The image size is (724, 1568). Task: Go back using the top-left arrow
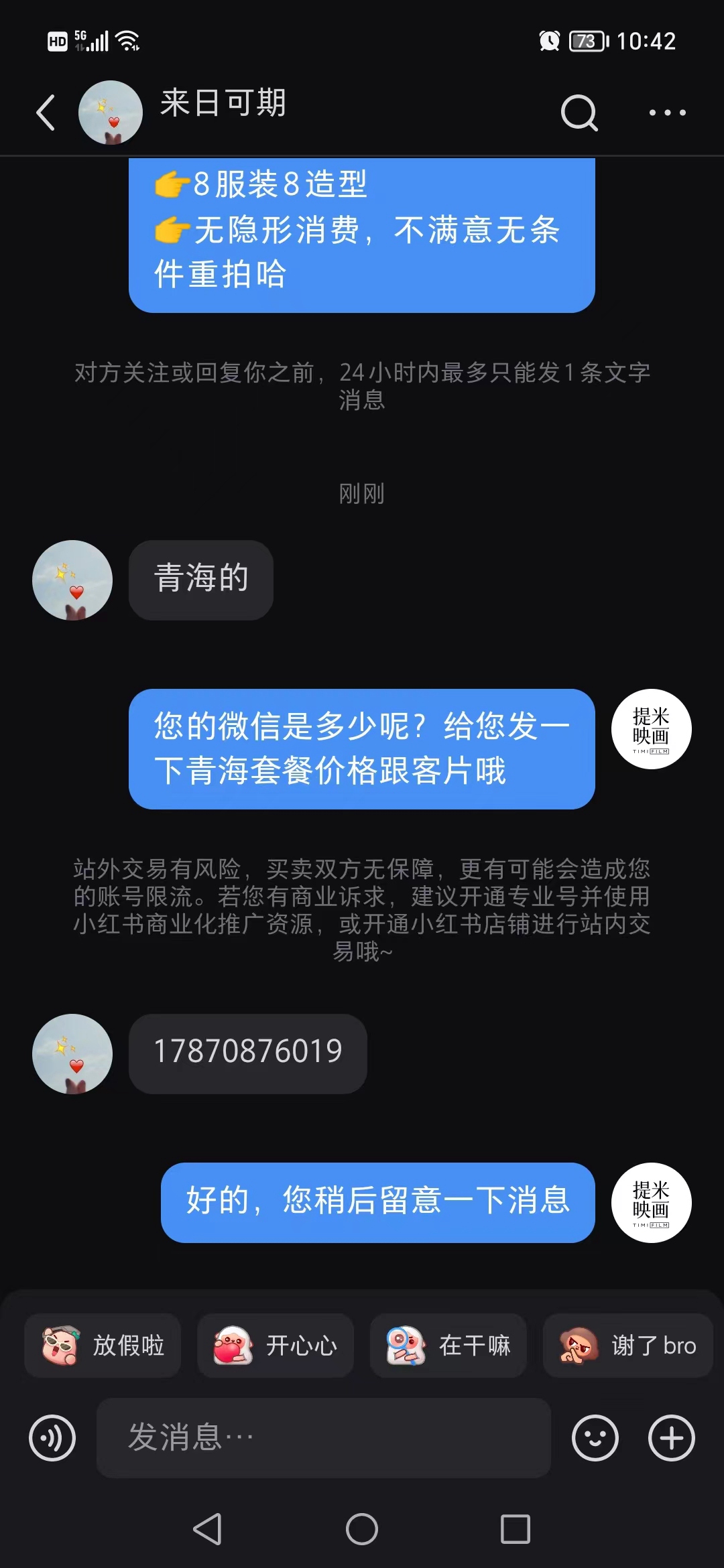tap(46, 112)
